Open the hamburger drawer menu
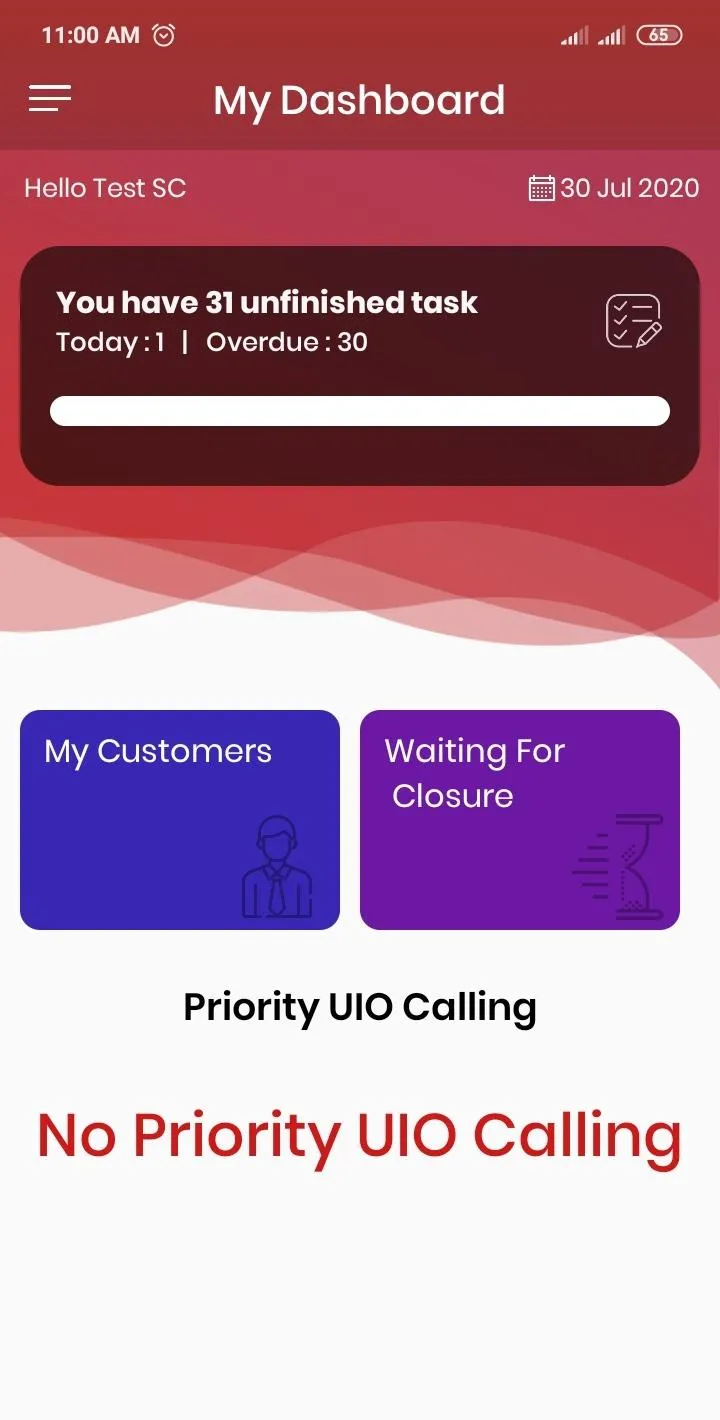This screenshot has width=720, height=1420. 50,98
